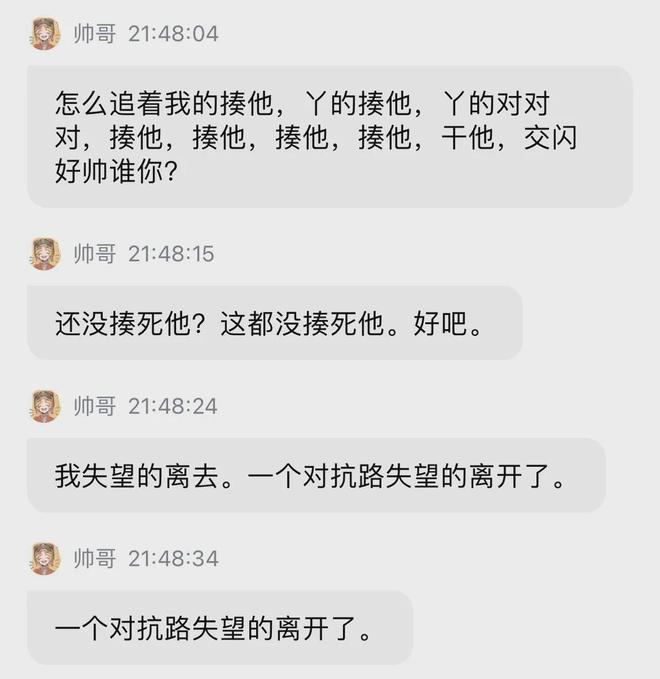Select the avatar next to 21:48:34
Image resolution: width=660 pixels, height=679 pixels.
click(x=45, y=558)
